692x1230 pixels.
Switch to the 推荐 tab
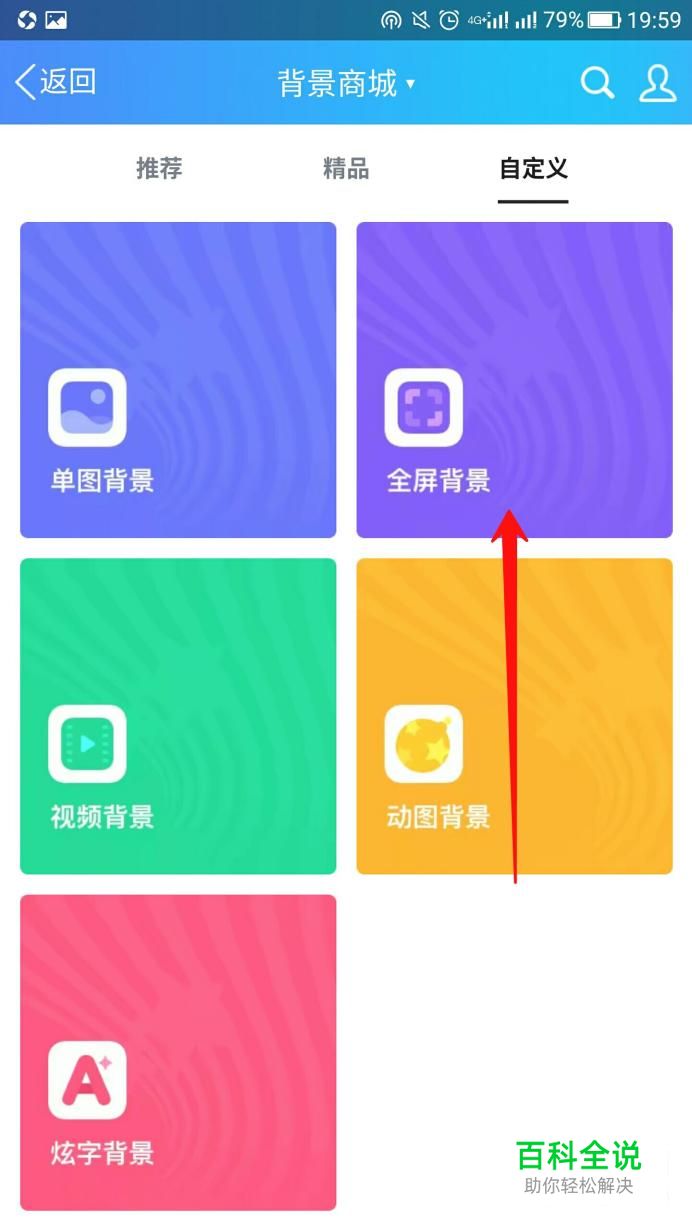[x=159, y=168]
